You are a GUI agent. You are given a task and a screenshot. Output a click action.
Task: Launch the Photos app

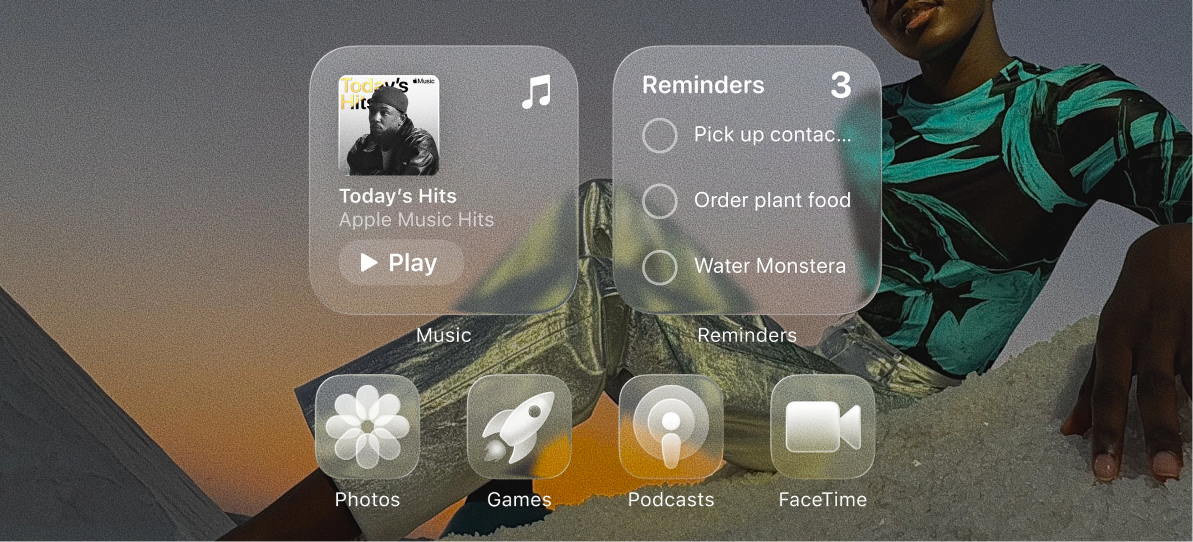(x=367, y=427)
